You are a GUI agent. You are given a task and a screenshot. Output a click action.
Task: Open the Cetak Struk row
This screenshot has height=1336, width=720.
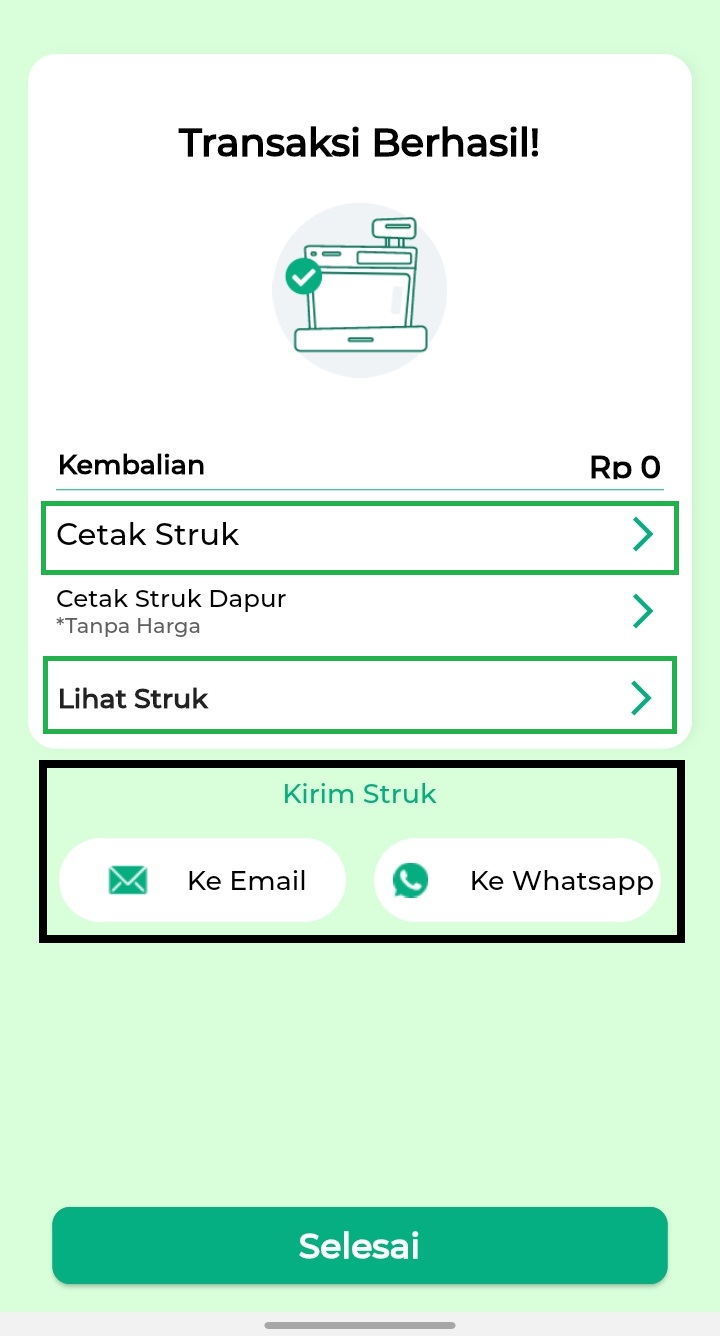359,536
